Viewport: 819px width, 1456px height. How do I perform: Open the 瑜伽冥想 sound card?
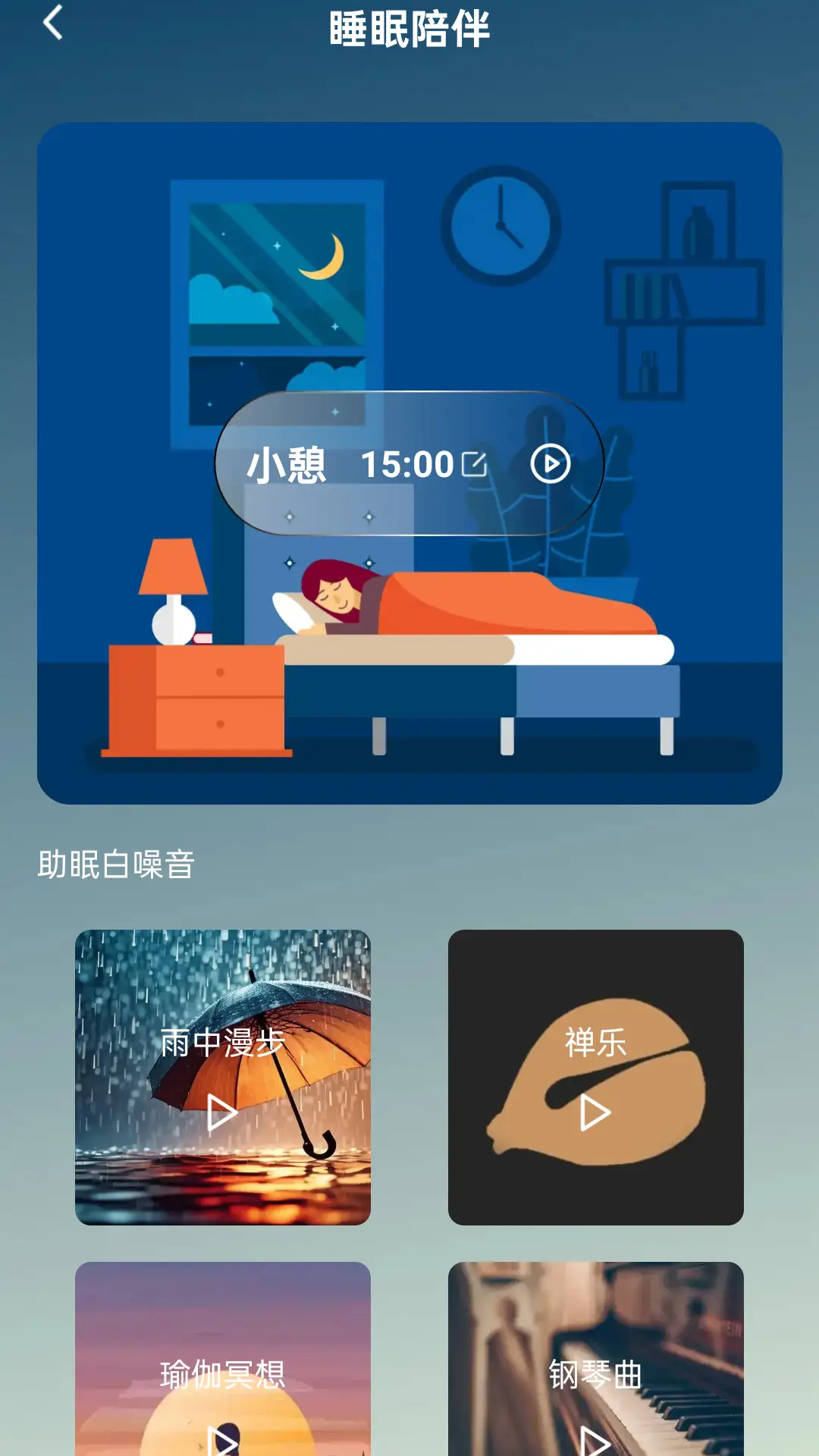pyautogui.click(x=223, y=1358)
